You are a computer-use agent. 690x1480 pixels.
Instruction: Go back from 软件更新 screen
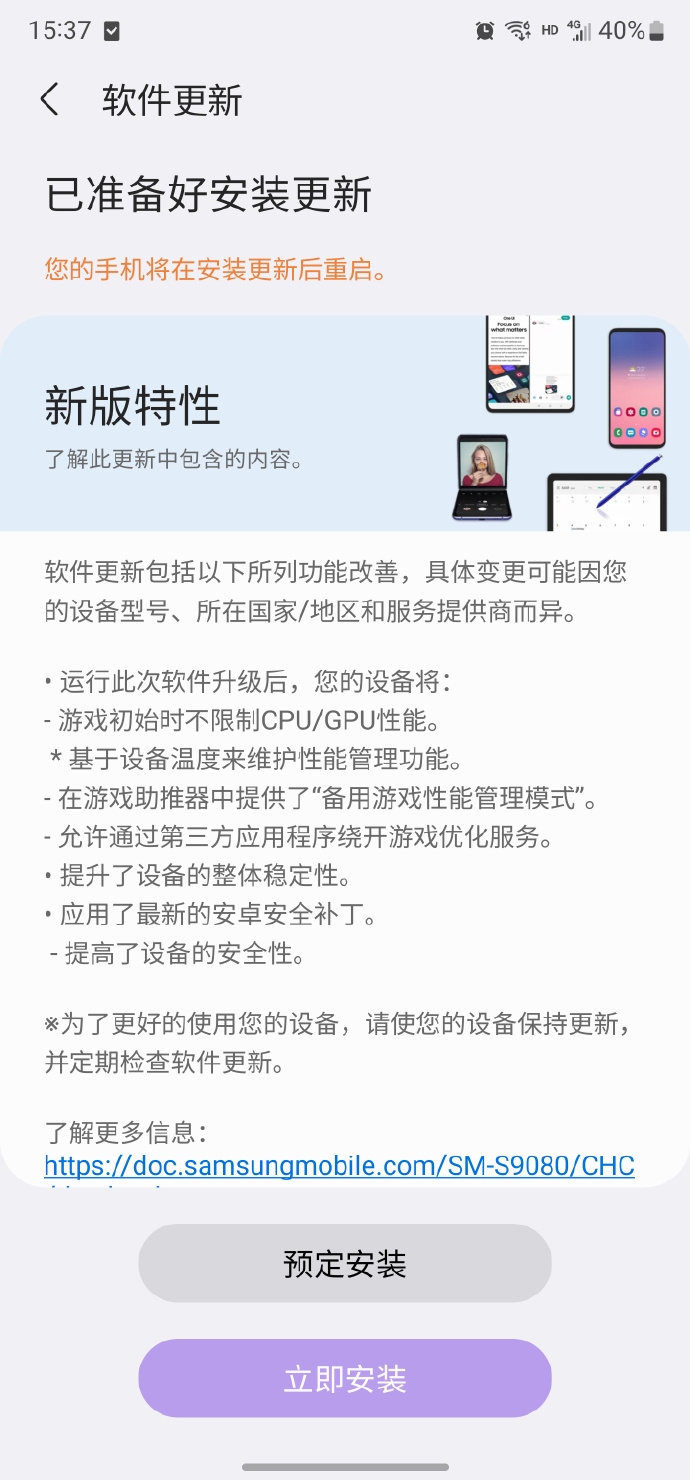50,100
